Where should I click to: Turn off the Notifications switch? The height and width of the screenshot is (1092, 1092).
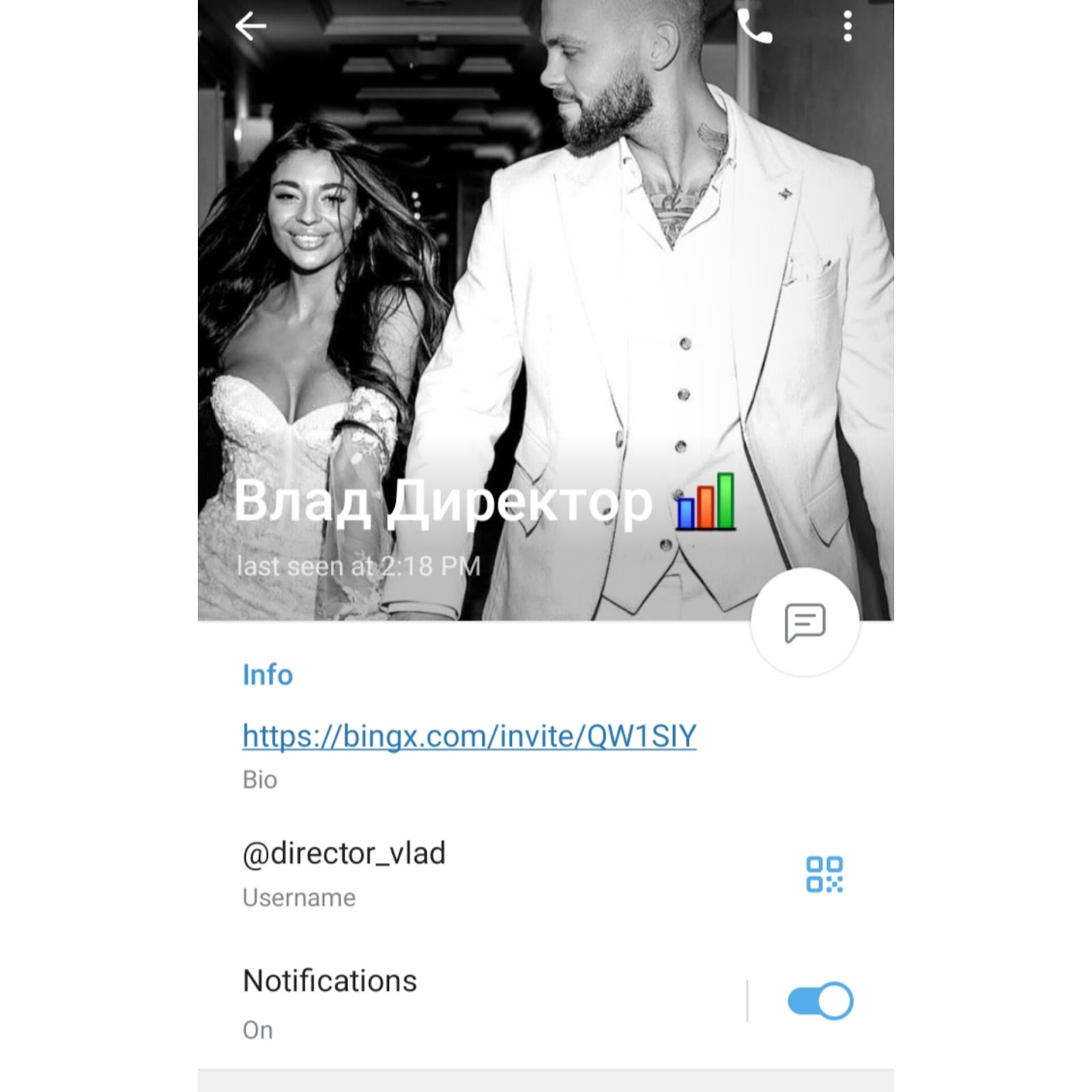point(820,1001)
